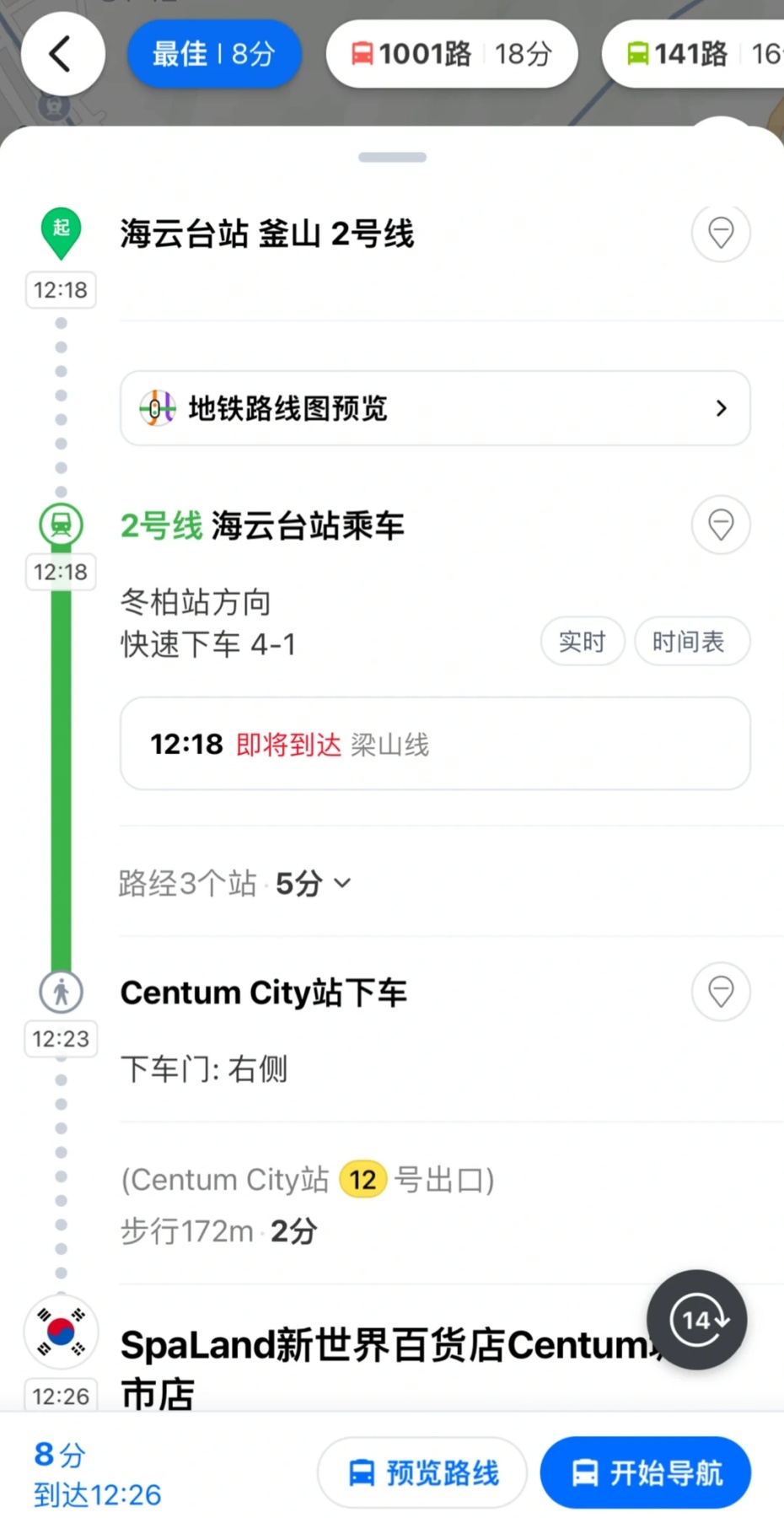The image size is (784, 1518).
Task: Select the 最佳 8分 recommended route tab
Action: pyautogui.click(x=214, y=52)
